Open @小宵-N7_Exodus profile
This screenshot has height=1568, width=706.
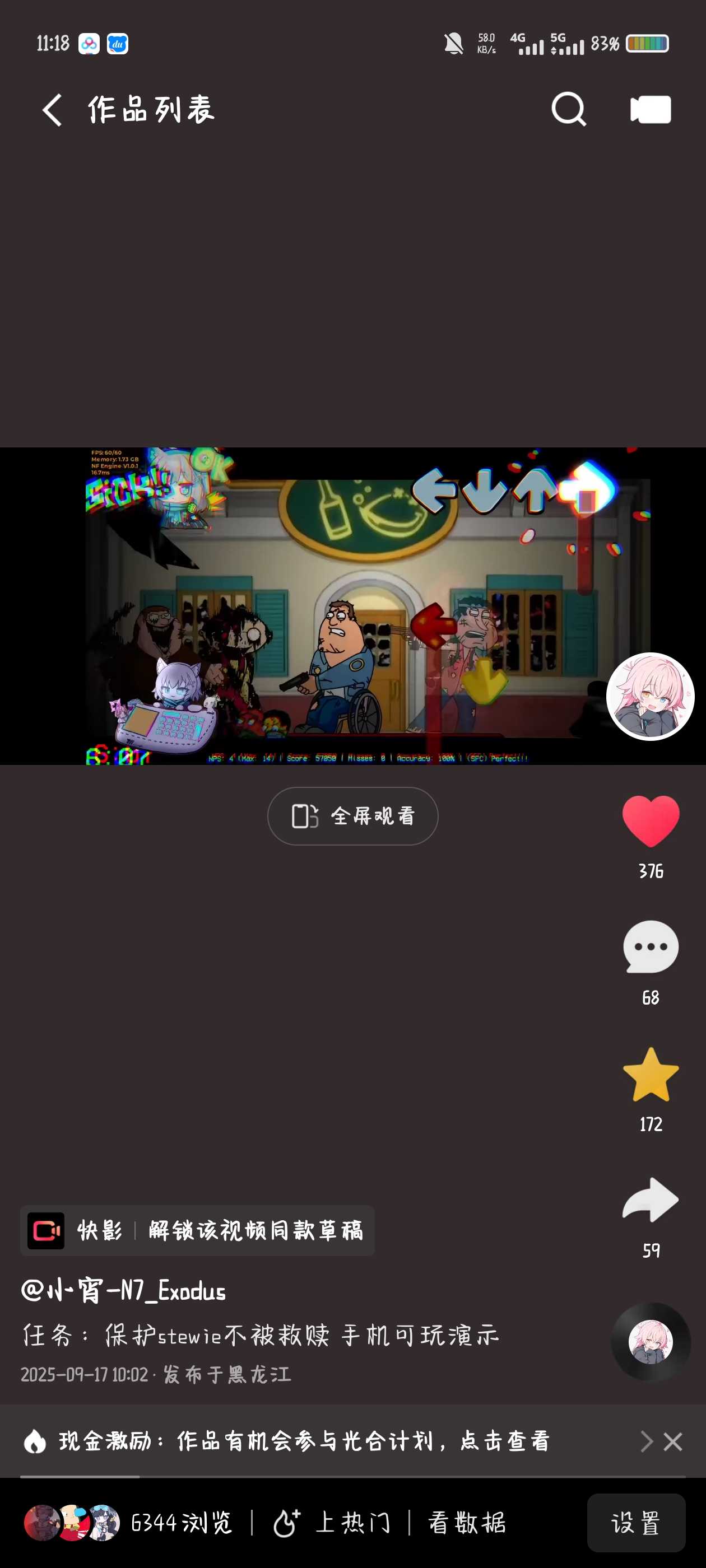(124, 1290)
